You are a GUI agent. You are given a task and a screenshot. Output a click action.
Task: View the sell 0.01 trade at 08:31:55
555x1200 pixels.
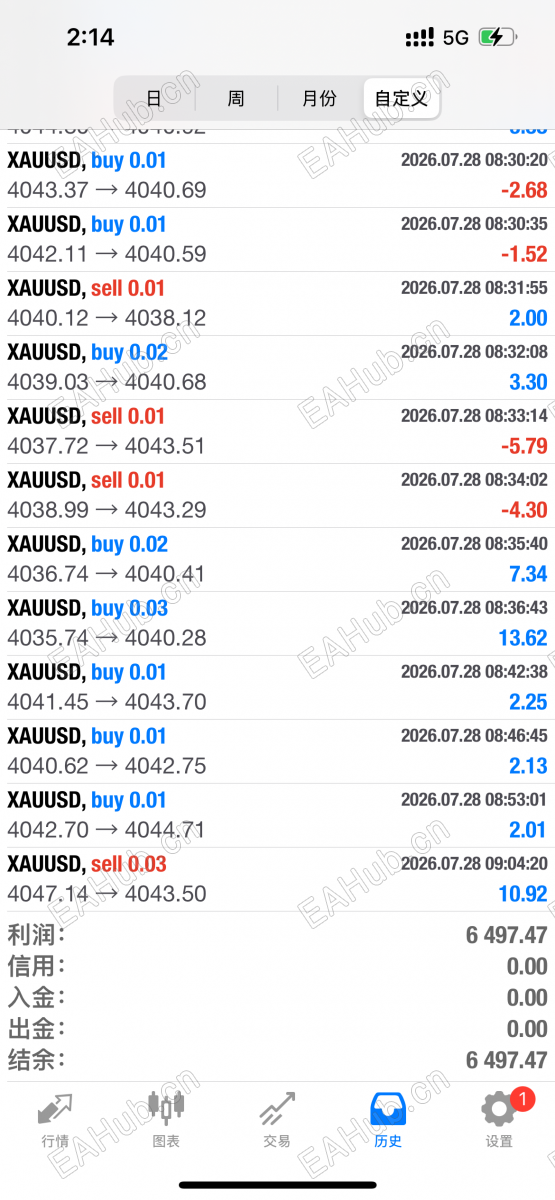pyautogui.click(x=277, y=304)
